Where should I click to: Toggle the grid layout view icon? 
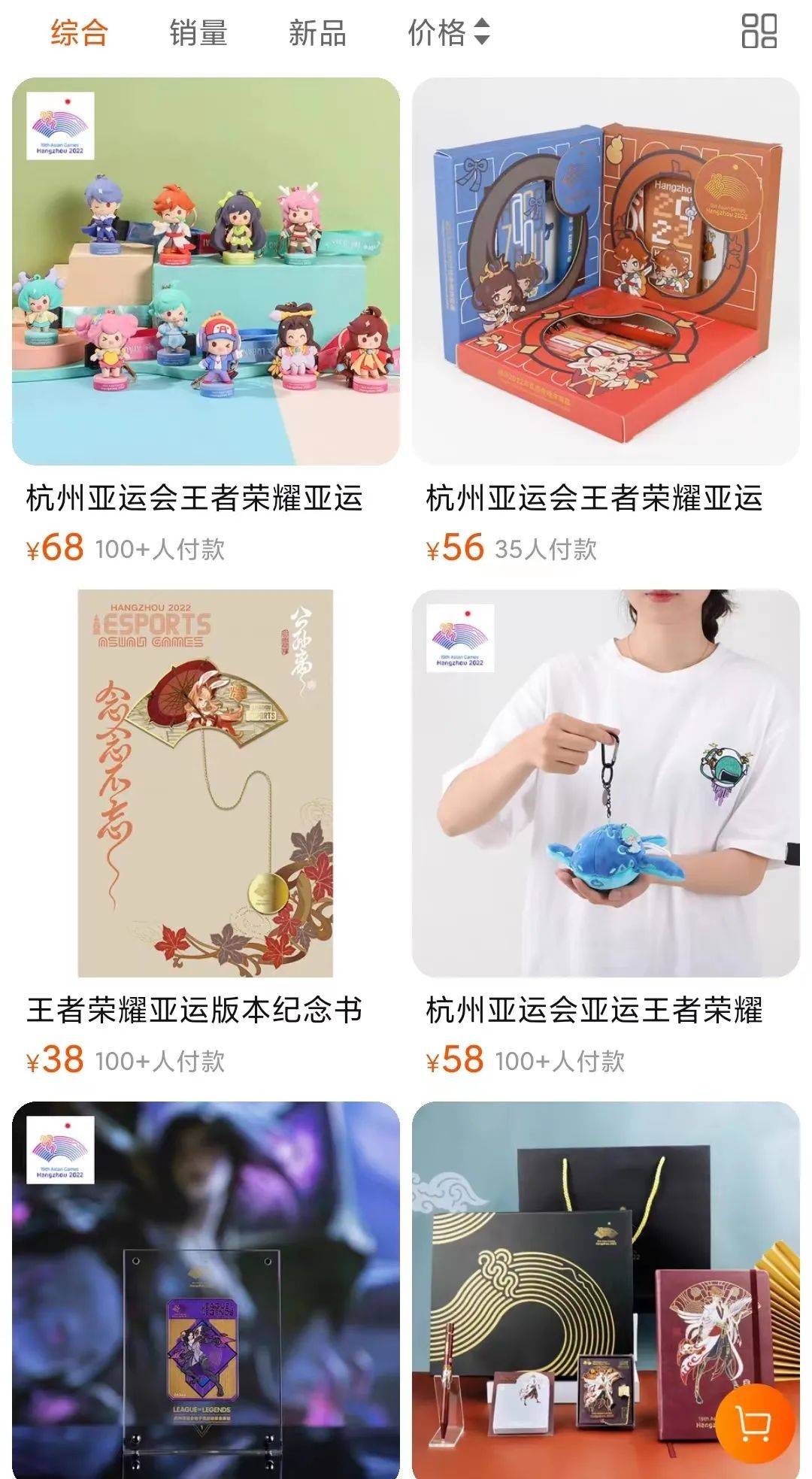759,32
